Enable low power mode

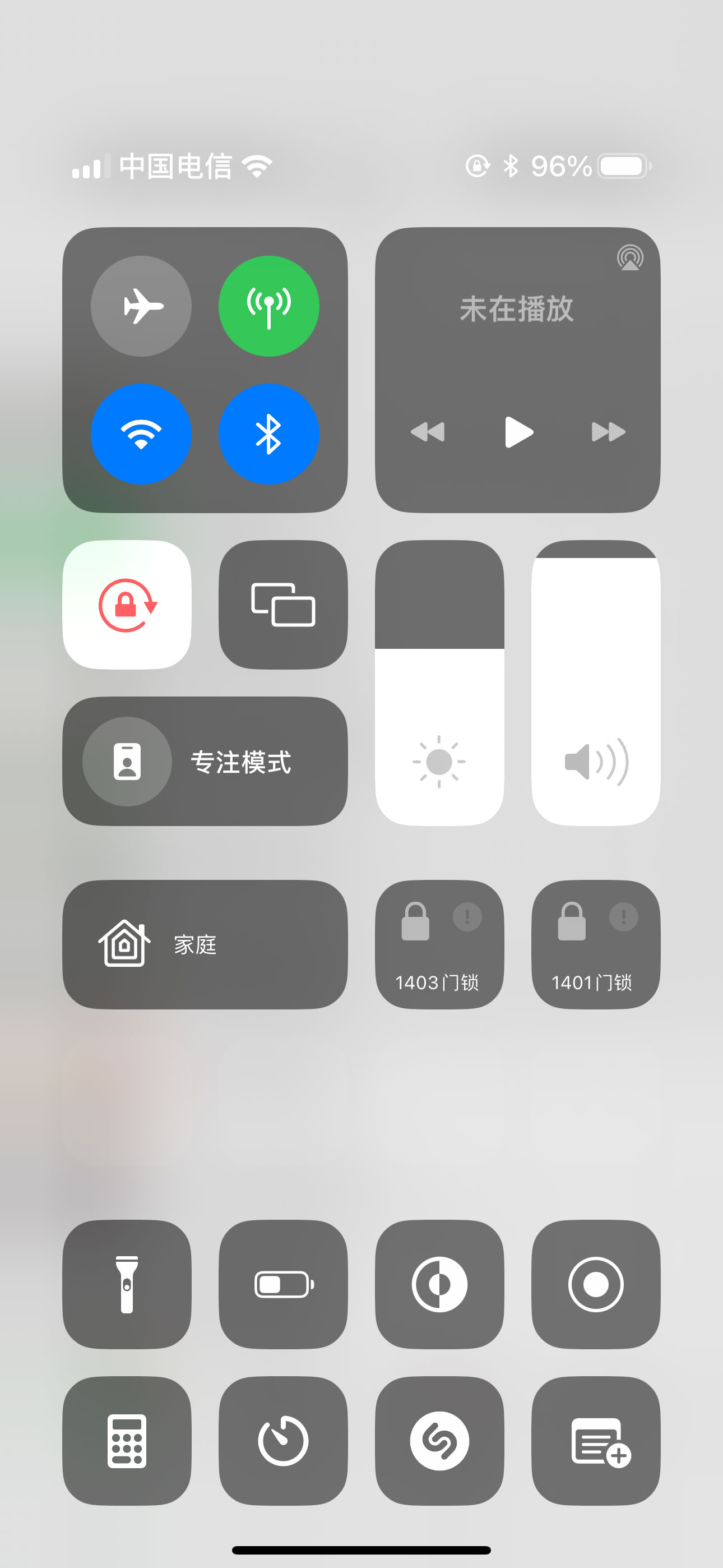(x=283, y=1284)
